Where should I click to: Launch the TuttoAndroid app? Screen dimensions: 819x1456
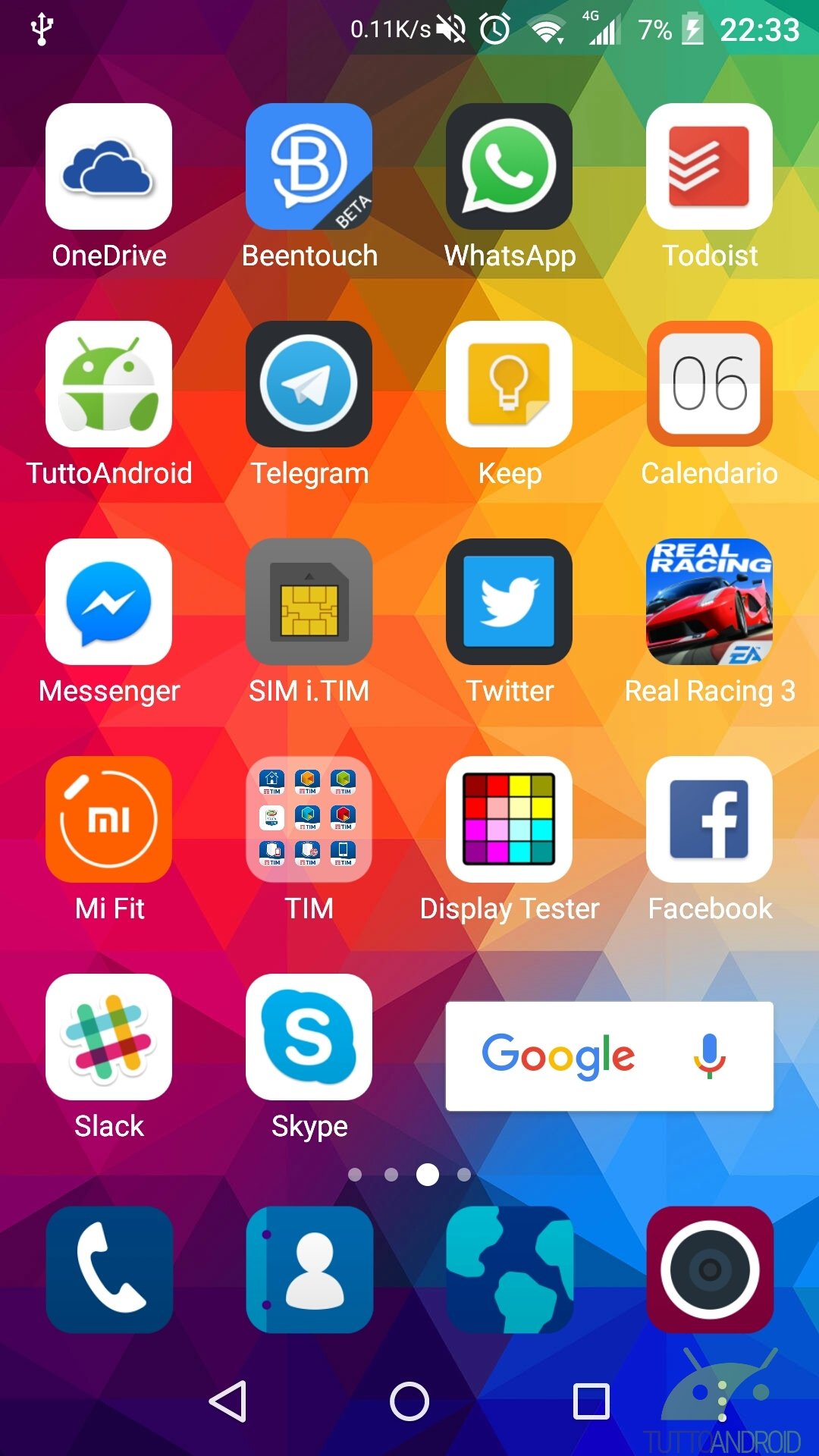point(108,384)
